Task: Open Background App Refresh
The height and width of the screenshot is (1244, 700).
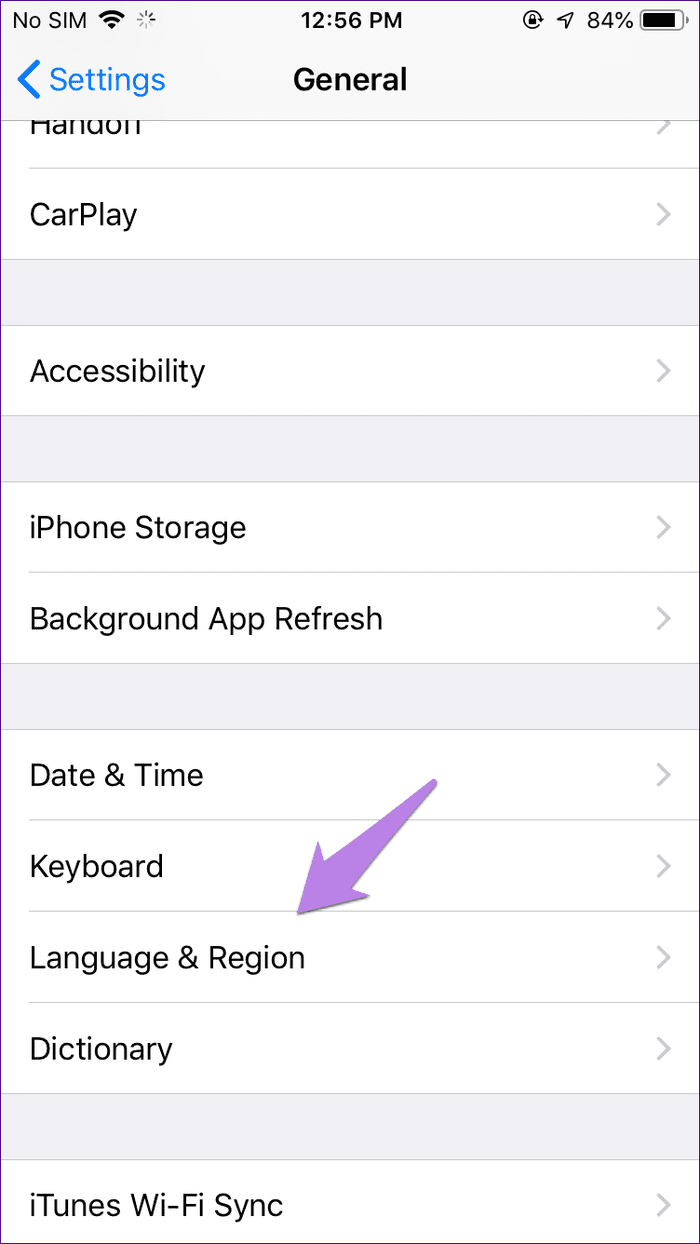Action: pyautogui.click(x=350, y=619)
